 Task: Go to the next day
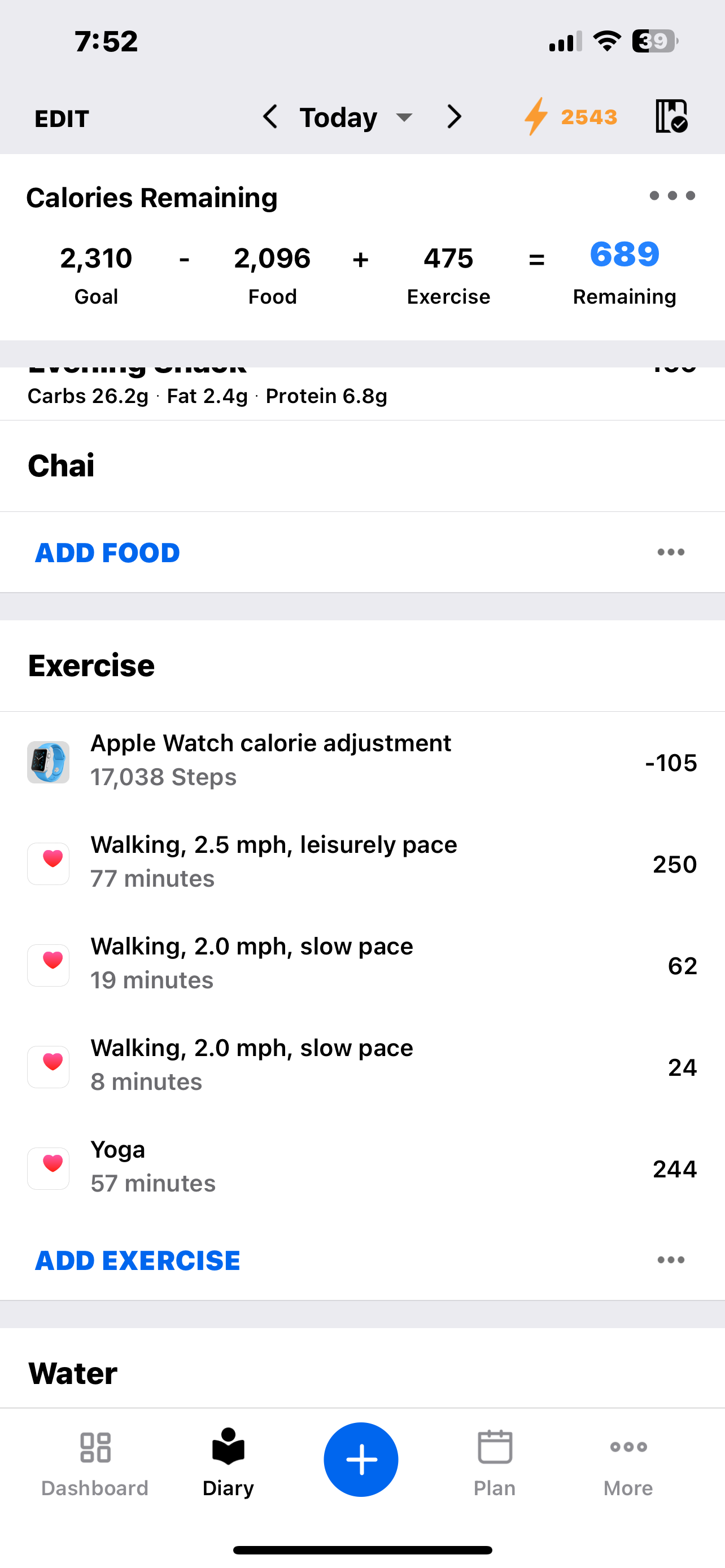[454, 116]
